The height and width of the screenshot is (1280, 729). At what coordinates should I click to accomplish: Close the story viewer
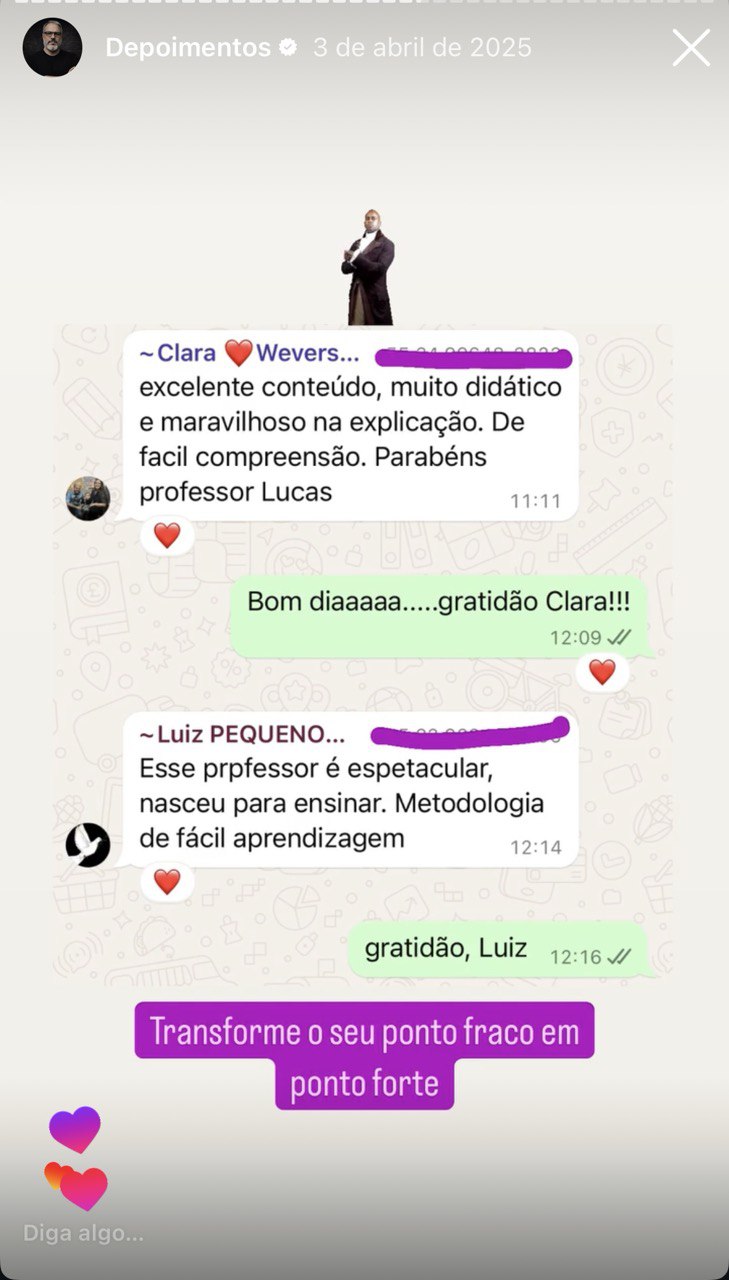point(690,48)
